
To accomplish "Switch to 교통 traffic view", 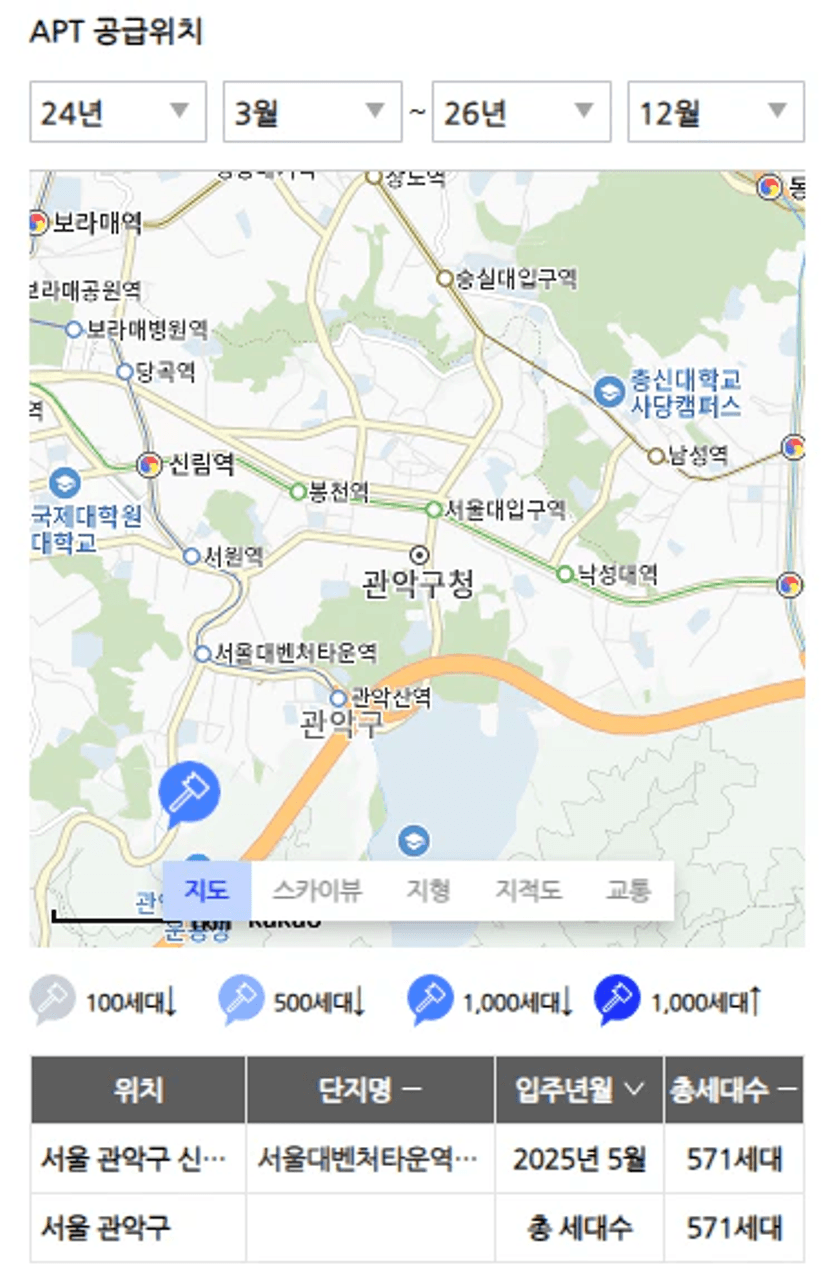I will coord(628,890).
